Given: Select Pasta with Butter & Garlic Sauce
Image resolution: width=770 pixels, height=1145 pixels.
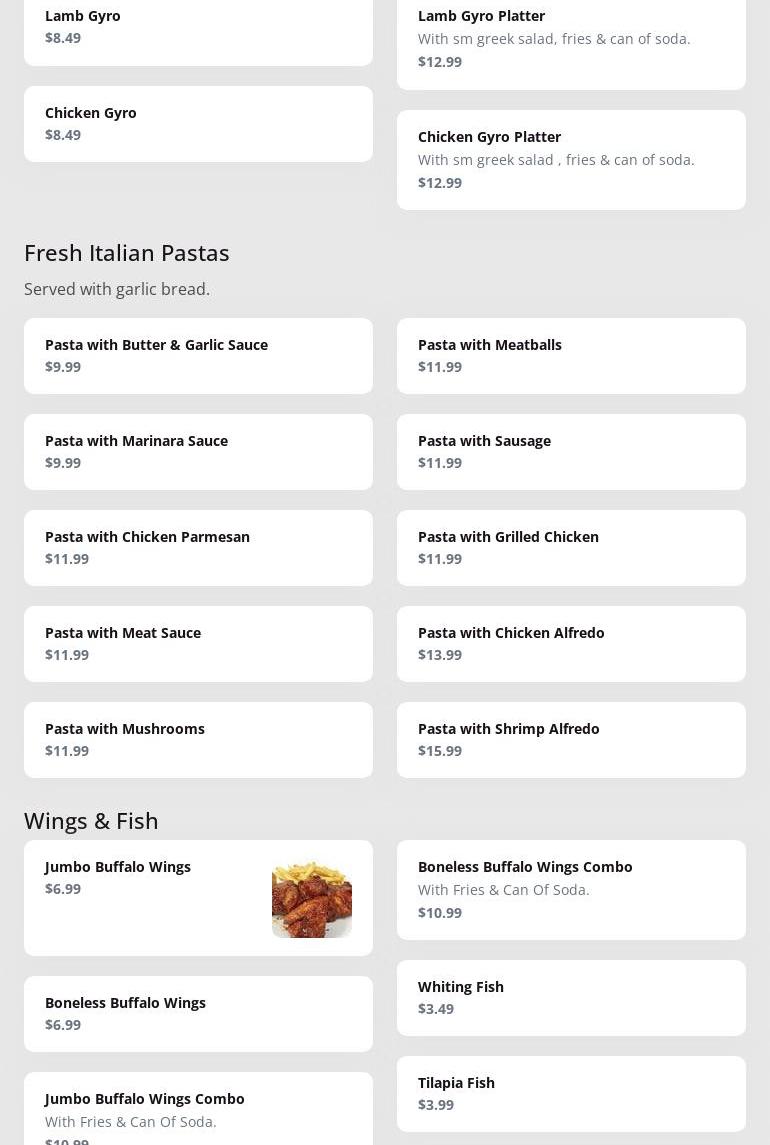Looking at the screenshot, I should coord(198,356).
